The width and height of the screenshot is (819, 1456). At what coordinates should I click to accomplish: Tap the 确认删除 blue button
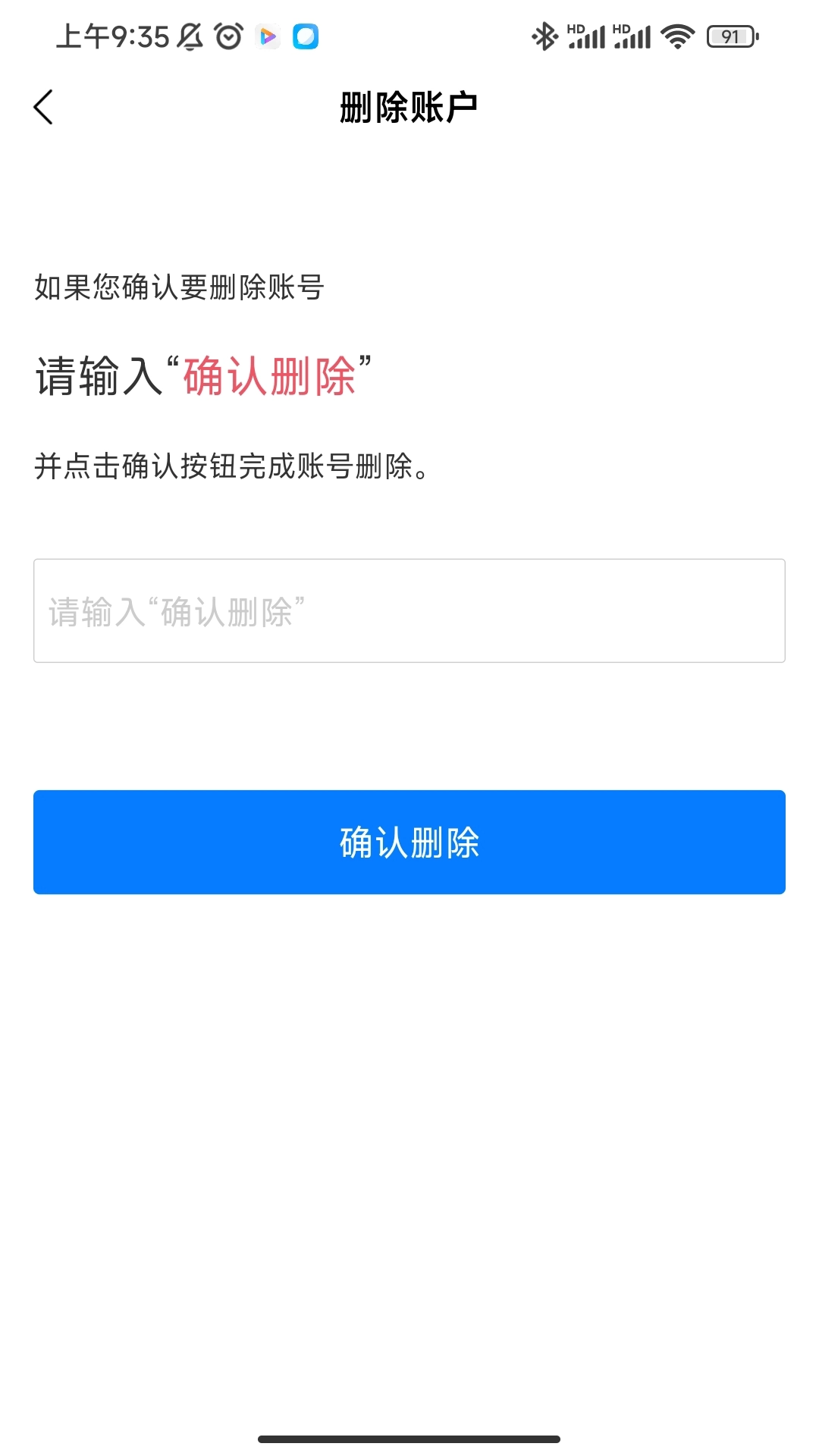(x=409, y=842)
